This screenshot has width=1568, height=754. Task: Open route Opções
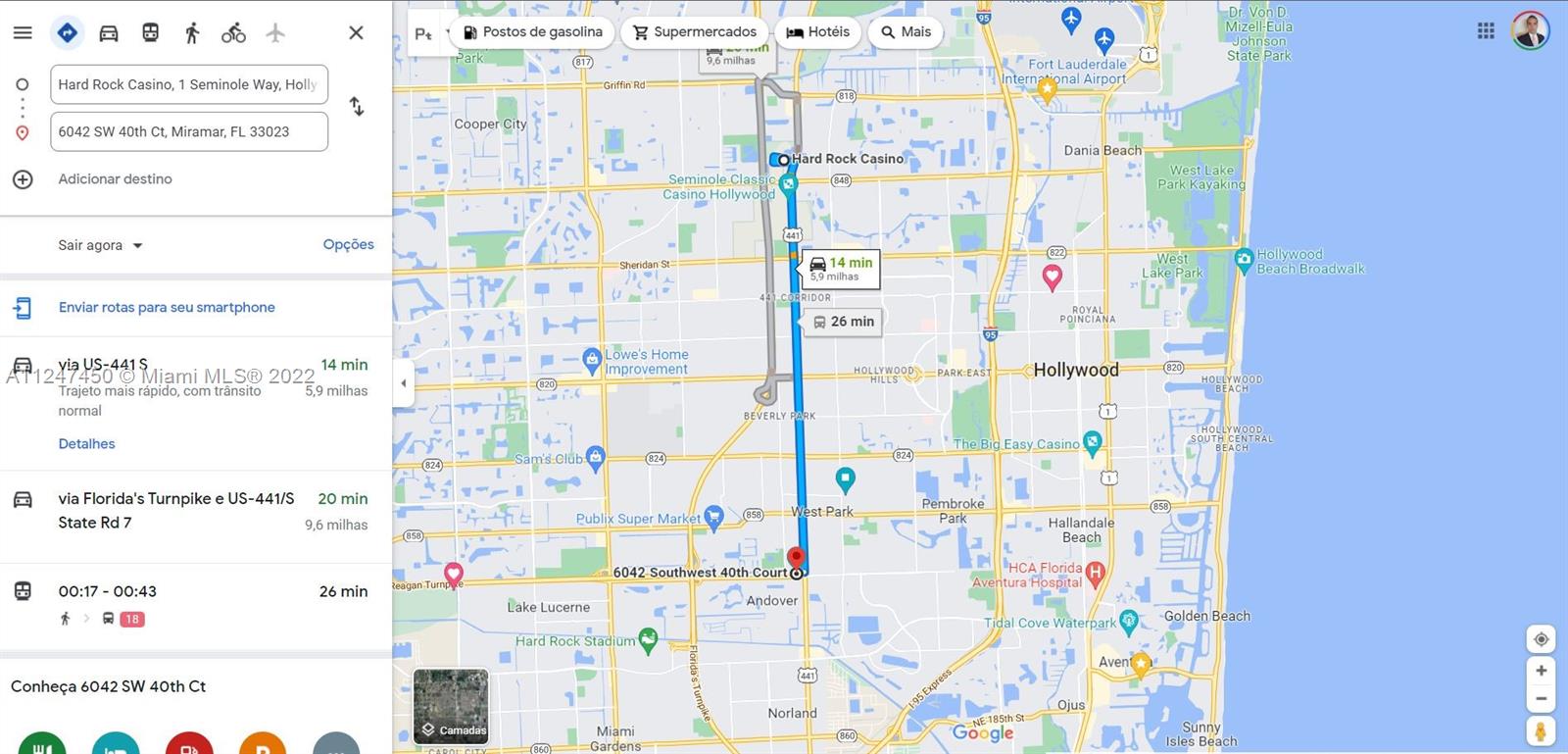[348, 244]
